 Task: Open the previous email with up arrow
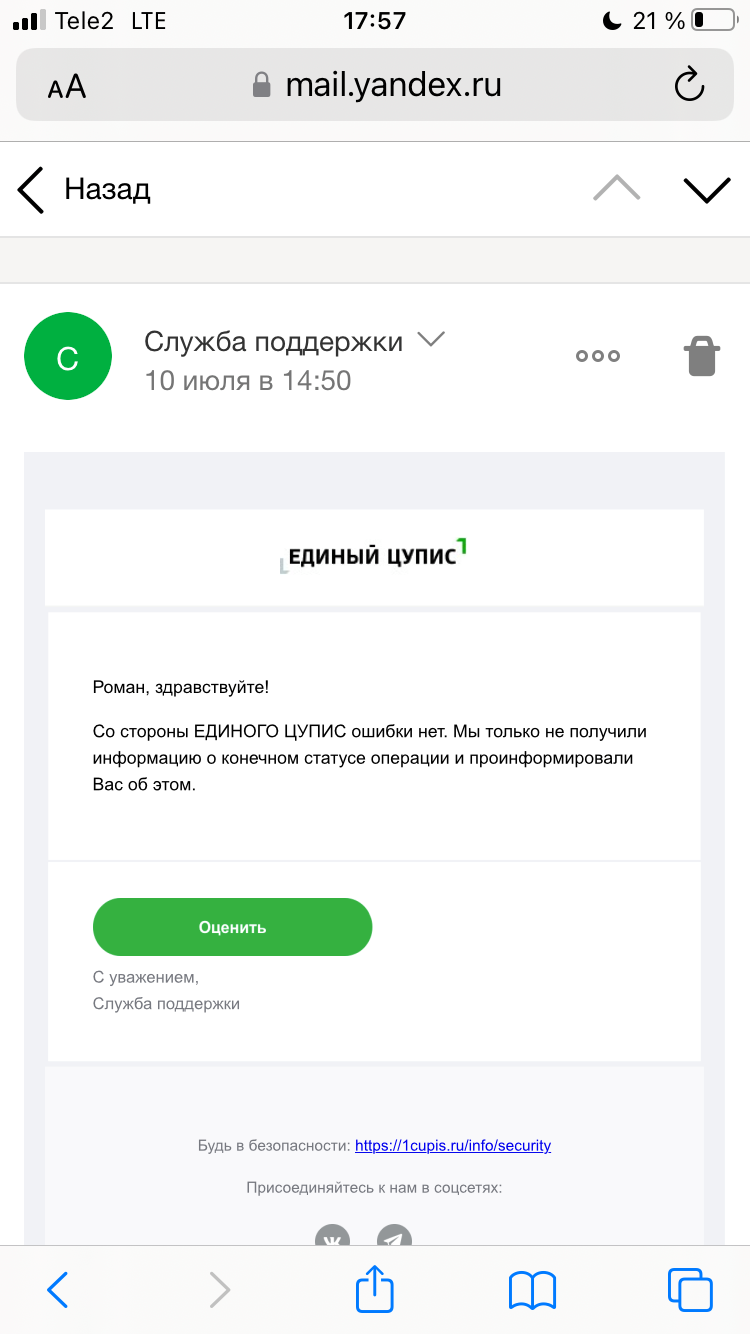[x=616, y=188]
